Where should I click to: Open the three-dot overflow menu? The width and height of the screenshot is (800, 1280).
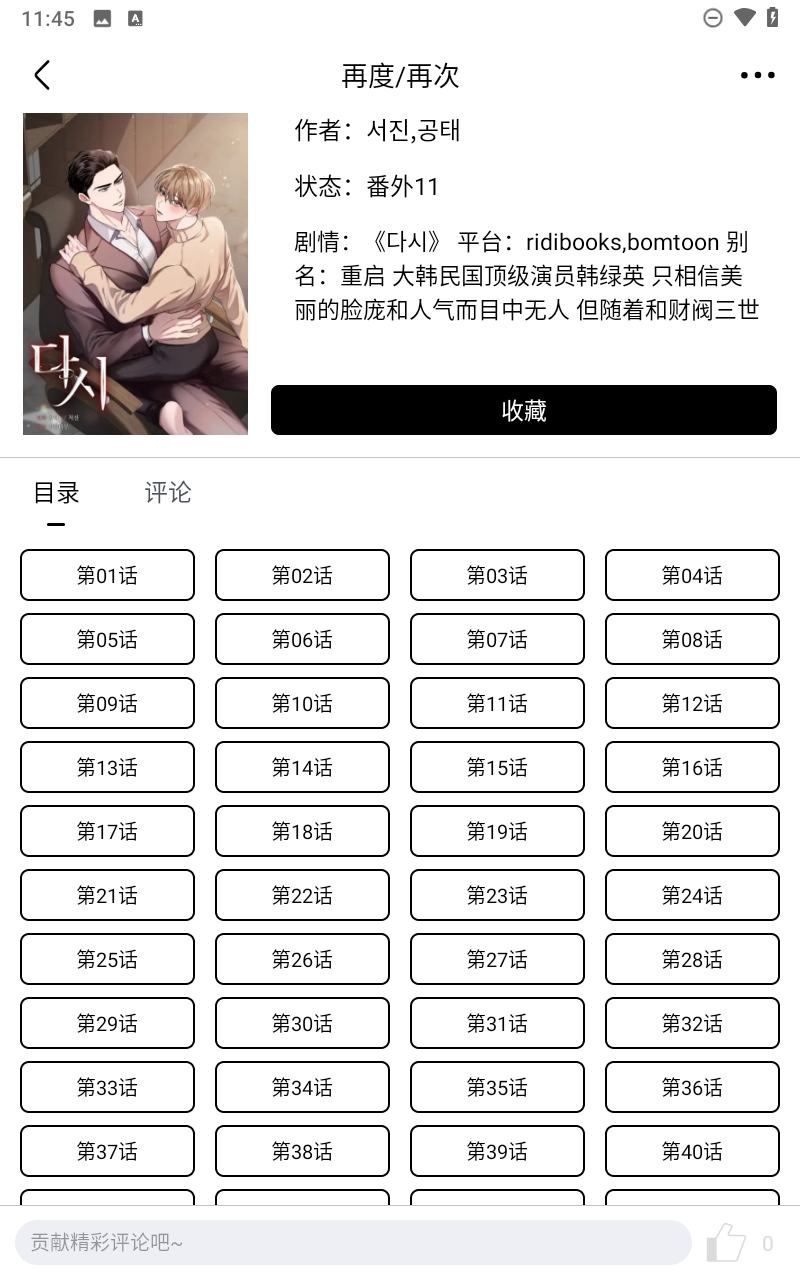[x=757, y=75]
